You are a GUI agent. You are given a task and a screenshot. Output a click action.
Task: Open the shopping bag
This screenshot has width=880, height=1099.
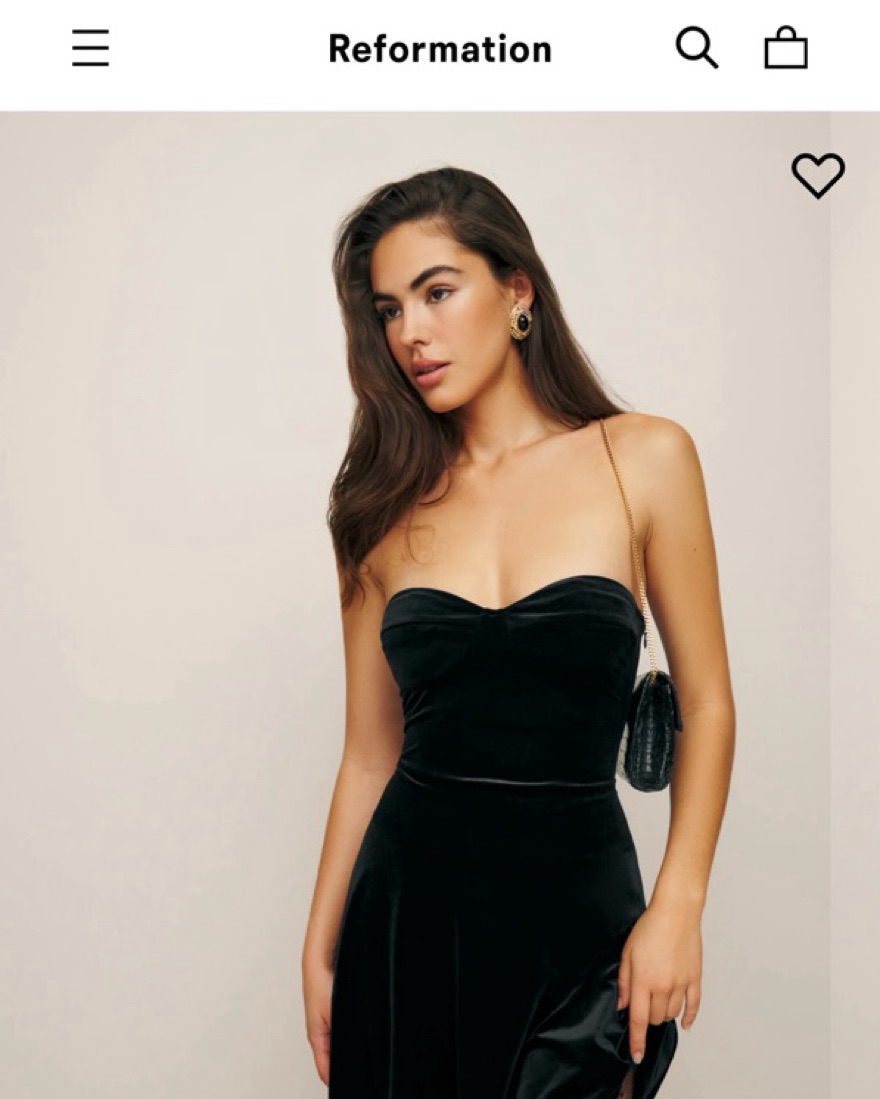pos(785,48)
